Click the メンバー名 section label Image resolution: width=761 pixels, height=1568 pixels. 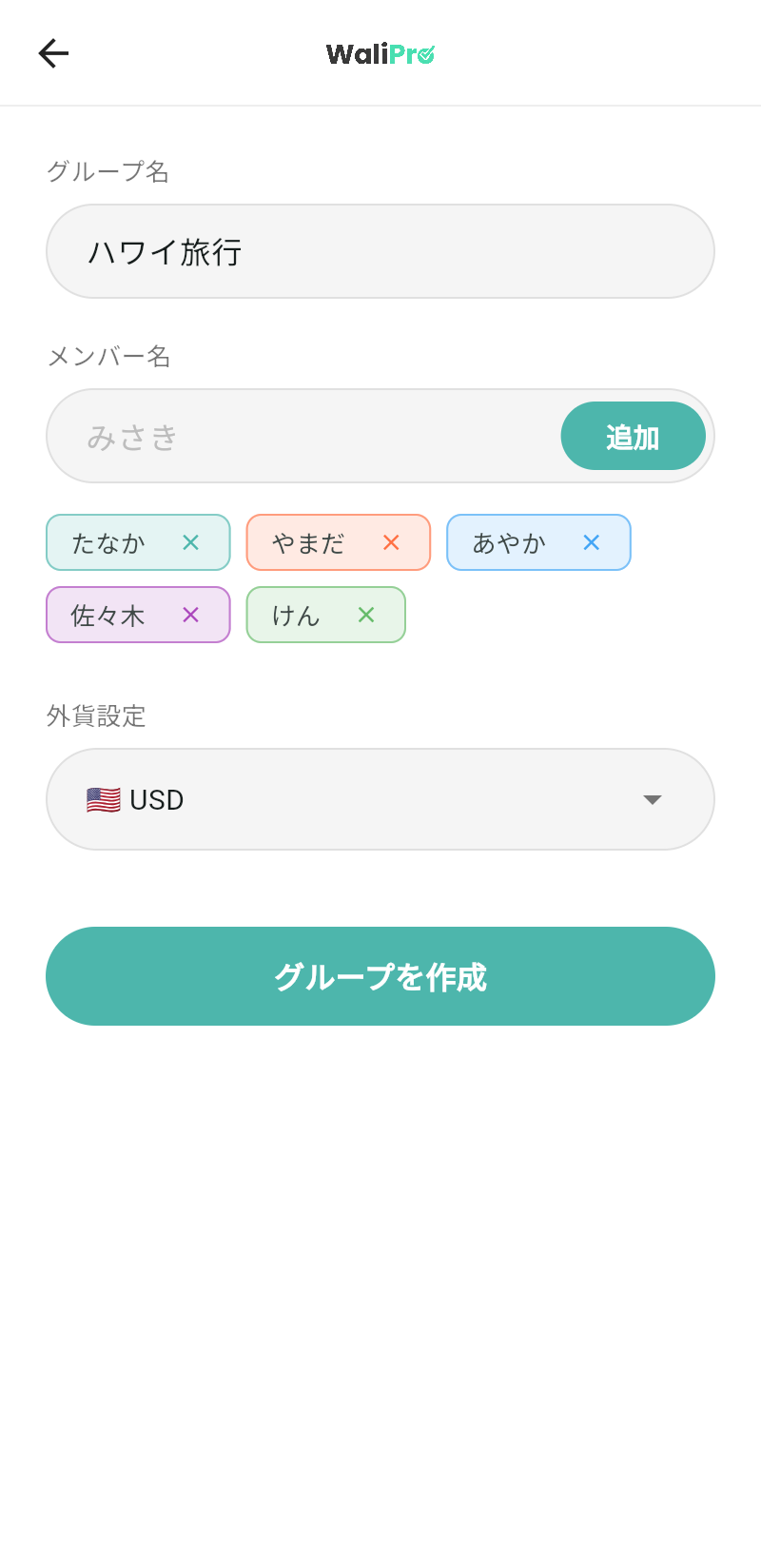coord(109,356)
